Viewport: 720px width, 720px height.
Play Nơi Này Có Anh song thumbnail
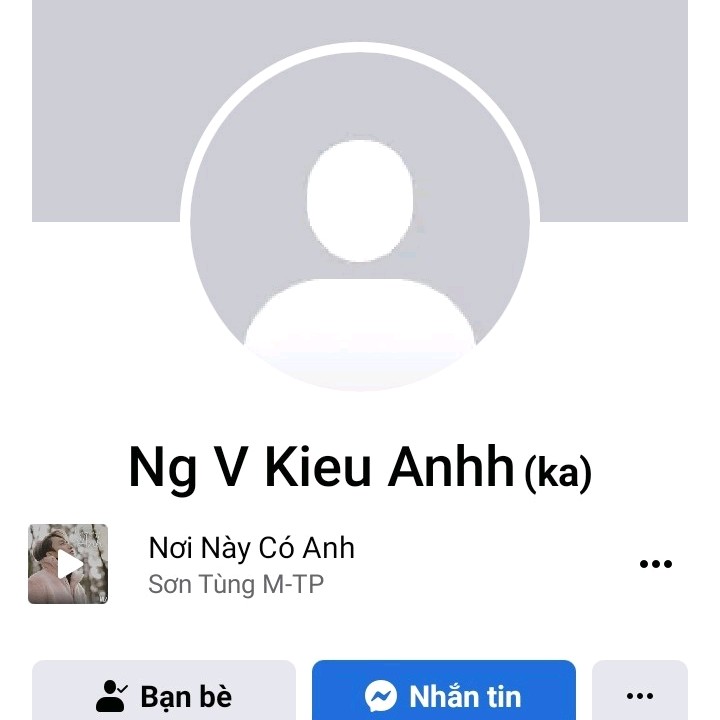pos(68,564)
